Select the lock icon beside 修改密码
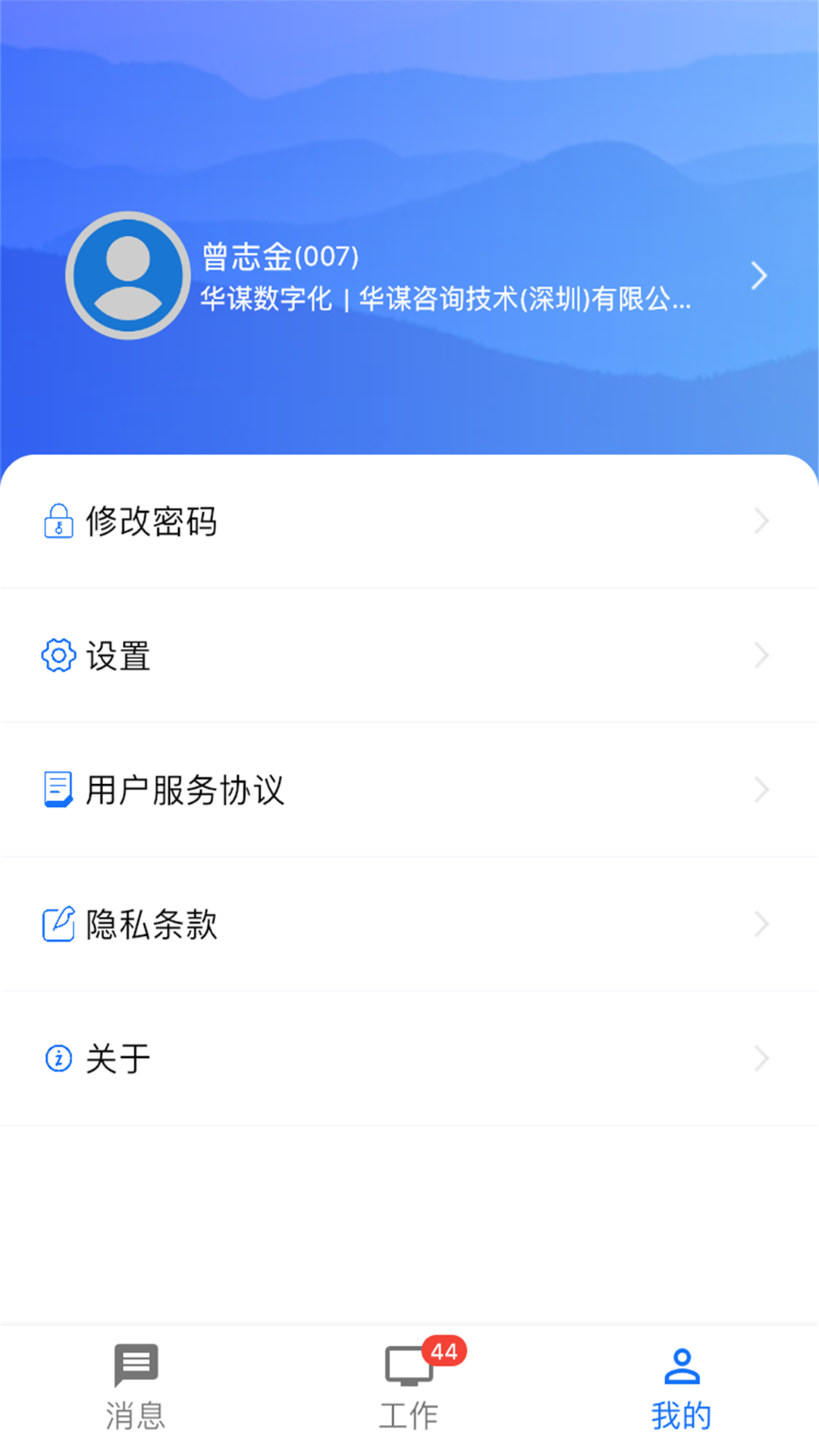819x1456 pixels. [x=58, y=521]
